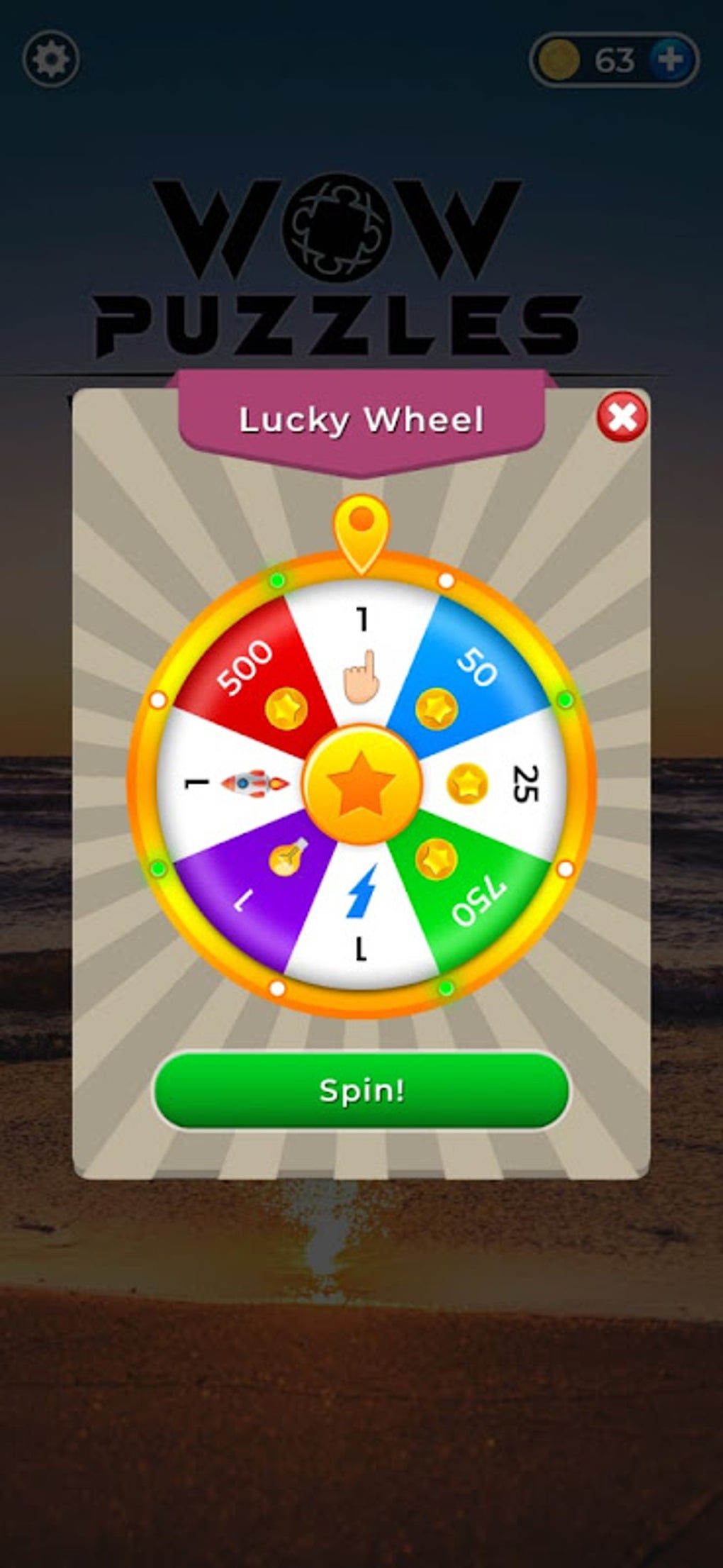
Task: Tap the green Spin! button
Action: pyautogui.click(x=361, y=1091)
